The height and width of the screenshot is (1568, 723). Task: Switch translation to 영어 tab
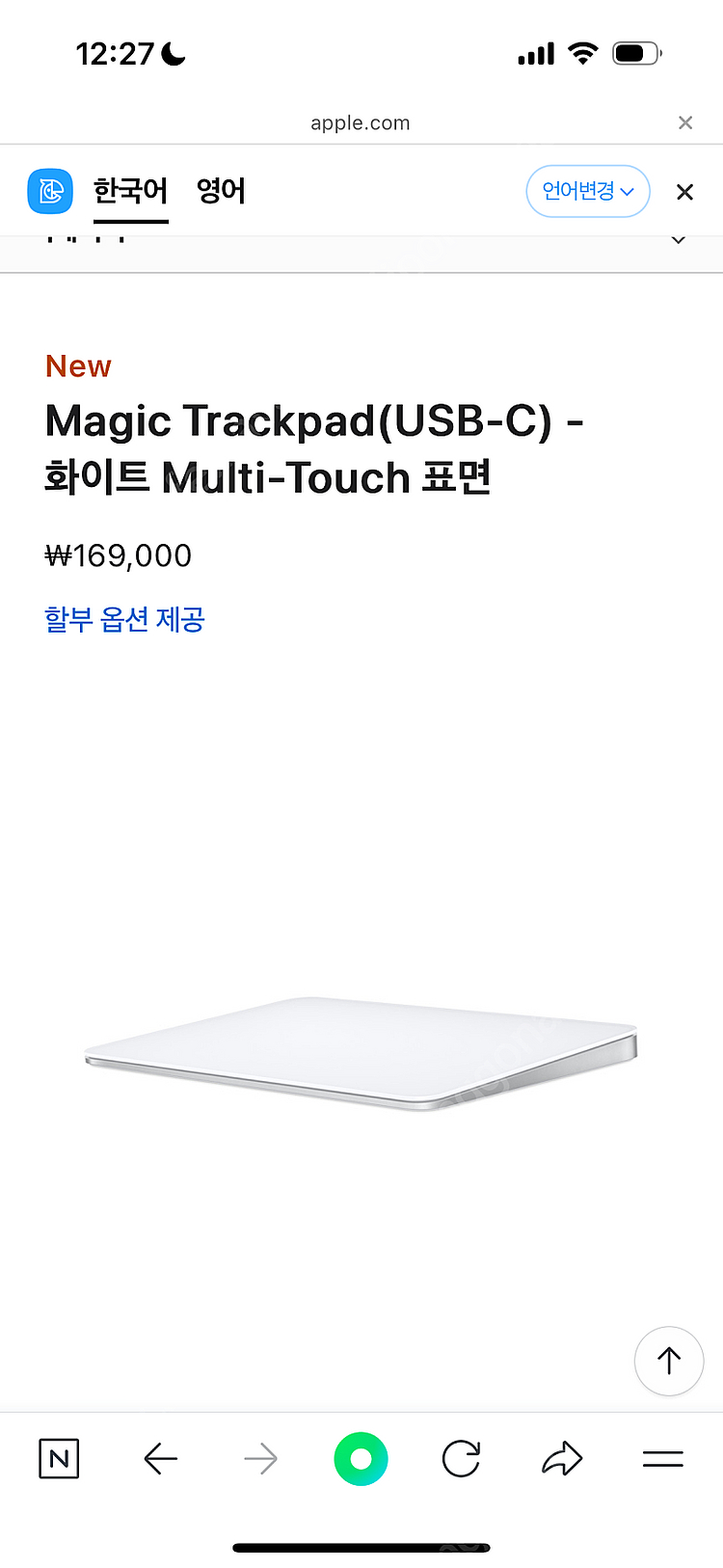coord(221,191)
